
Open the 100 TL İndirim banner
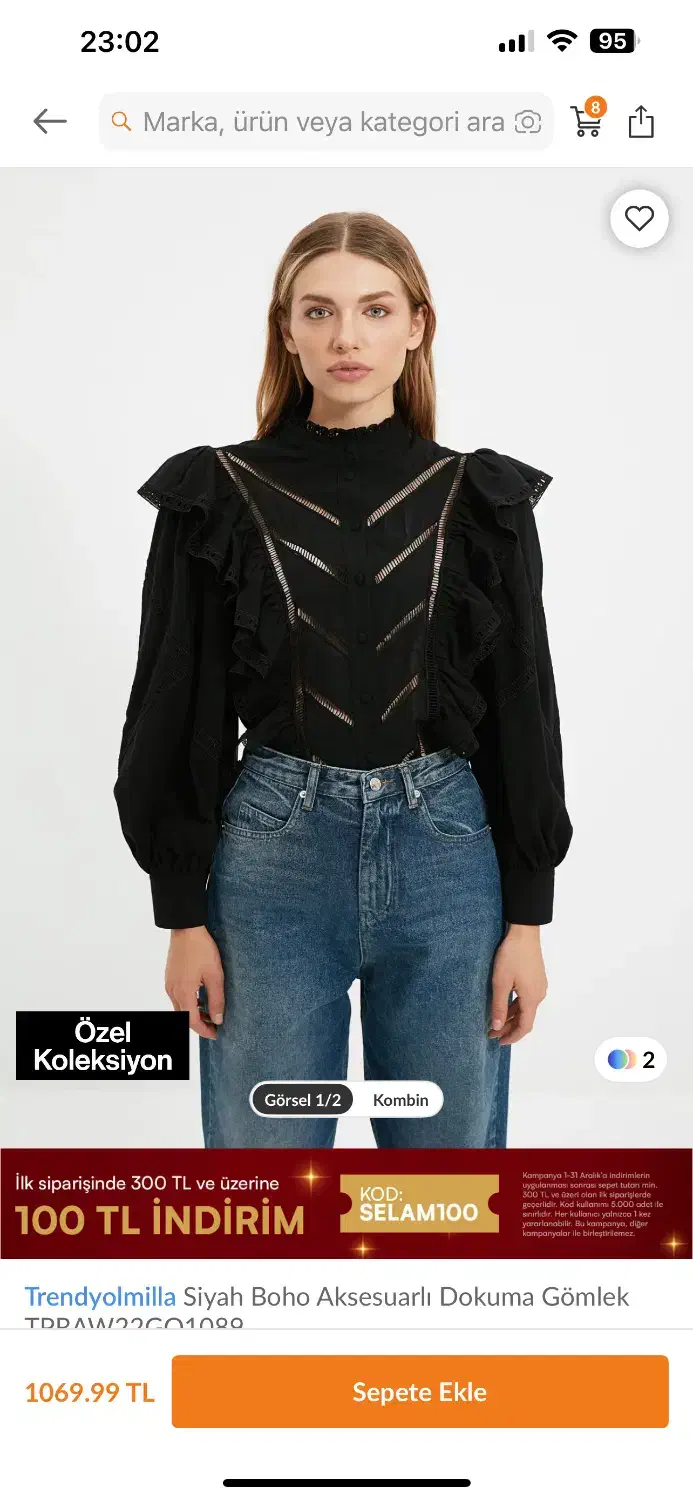point(346,1204)
